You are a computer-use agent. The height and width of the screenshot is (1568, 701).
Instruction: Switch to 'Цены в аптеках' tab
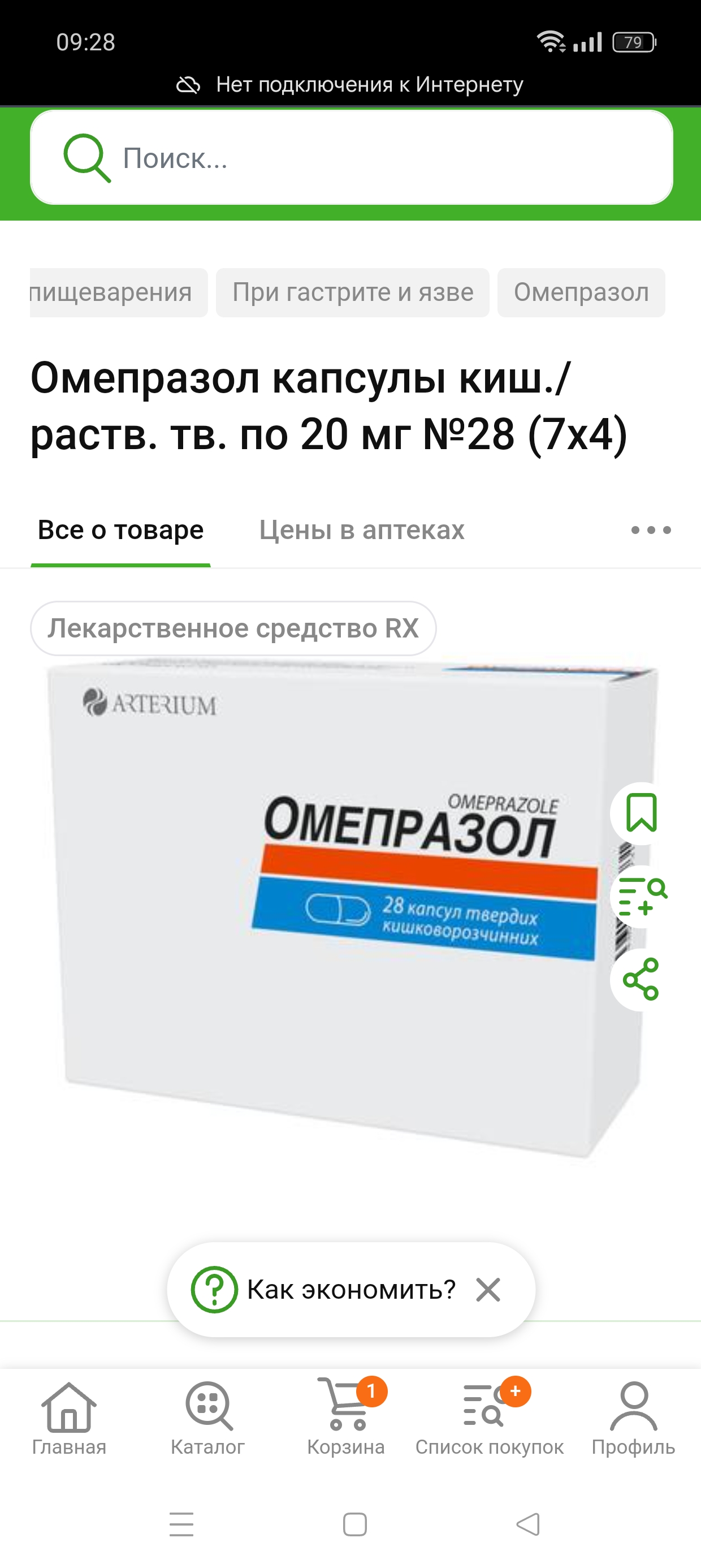coord(361,530)
